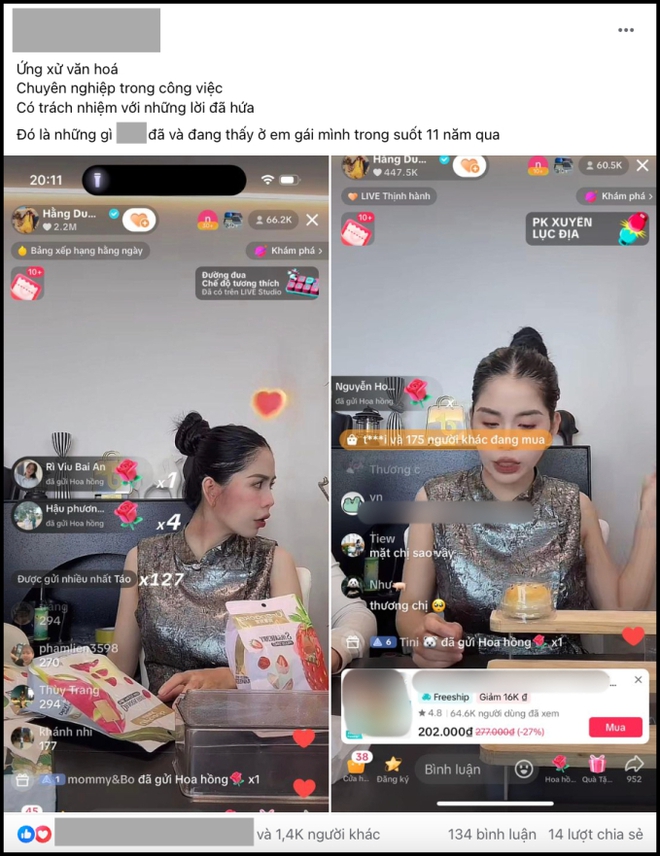This screenshot has height=856, width=660.
Task: View the 14 lượt chia sẻ shares
Action: [x=596, y=833]
